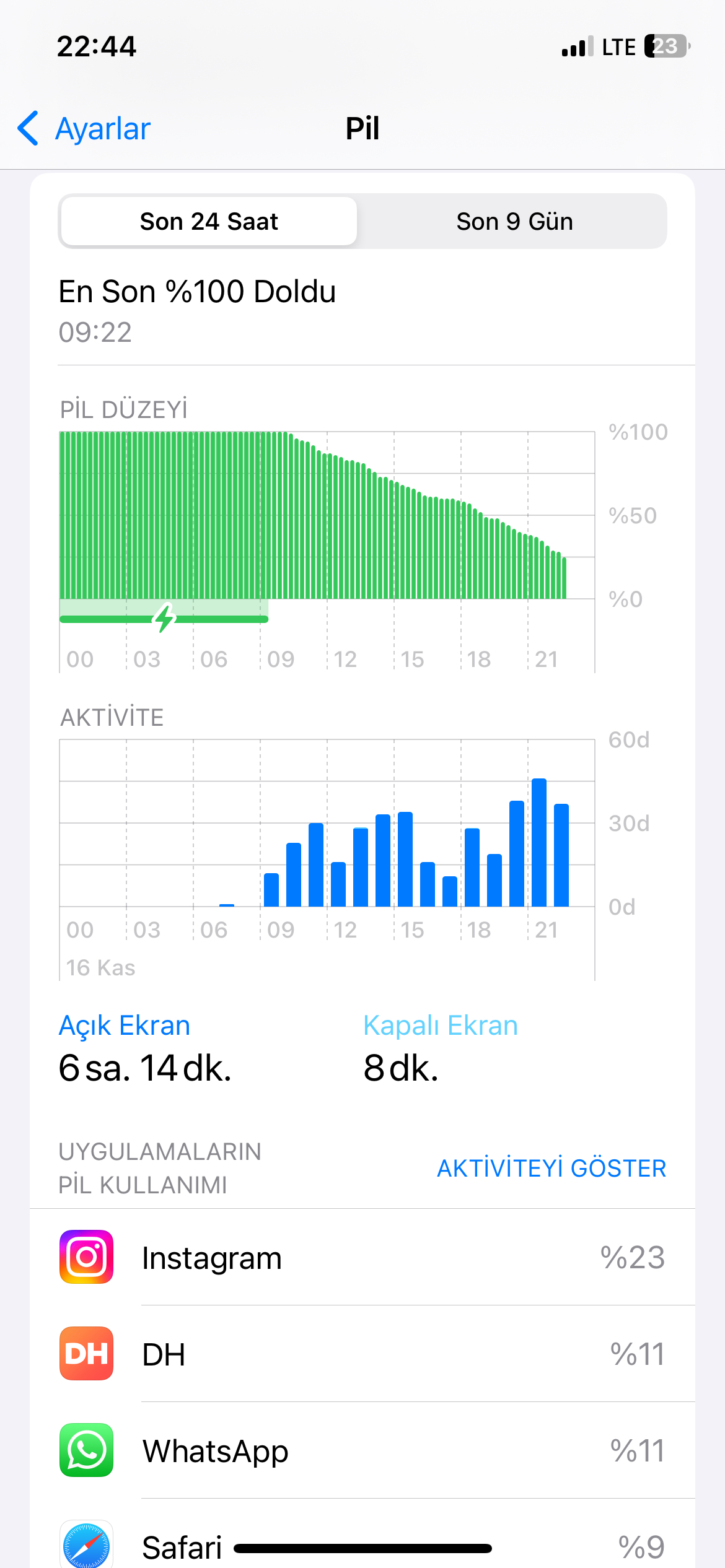The width and height of the screenshot is (725, 1568).
Task: Select the 21 hour bar in Aktivite chart
Action: [539, 842]
